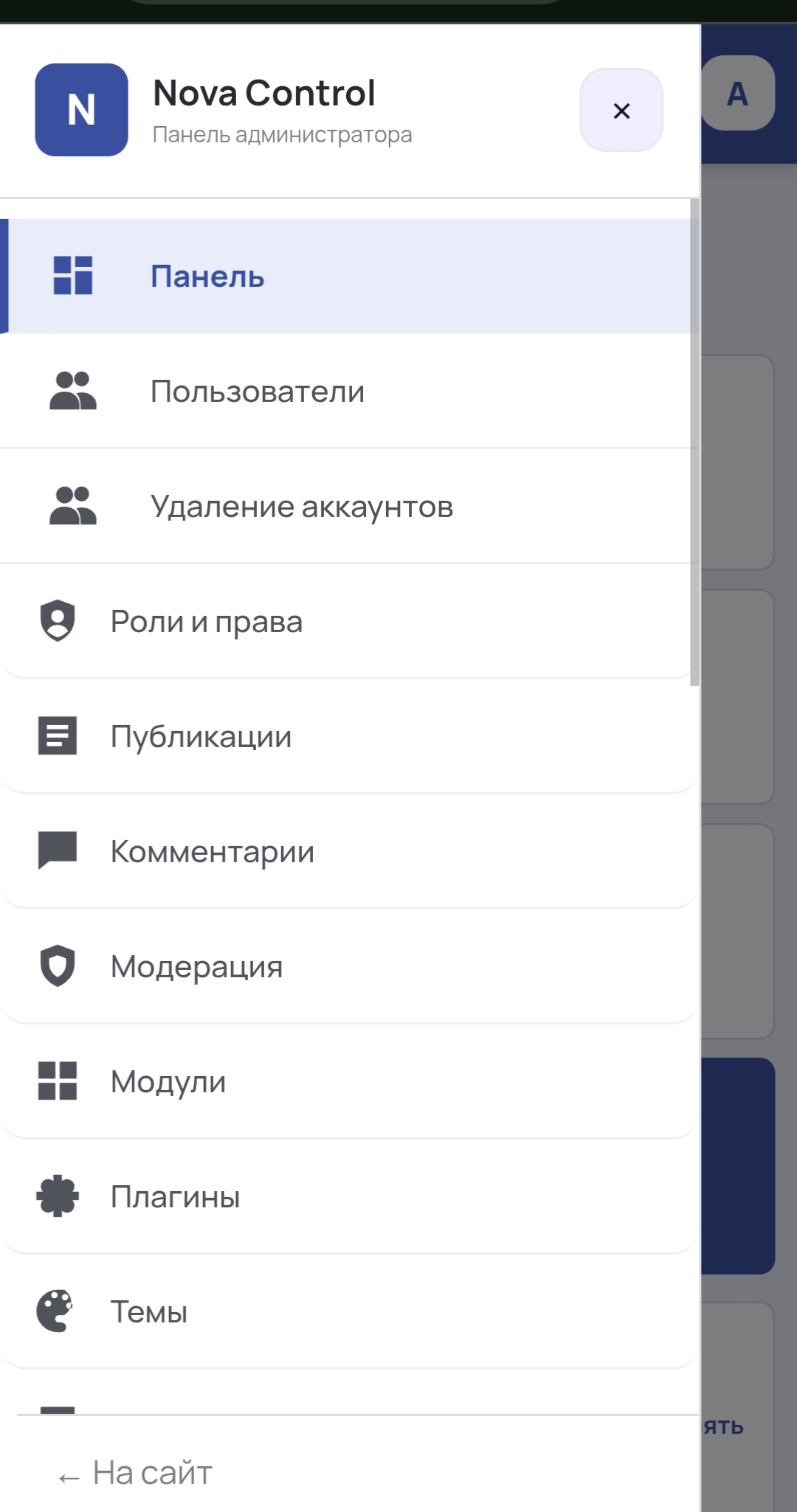The image size is (797, 1512).
Task: Open Модерация page
Action: (349, 967)
